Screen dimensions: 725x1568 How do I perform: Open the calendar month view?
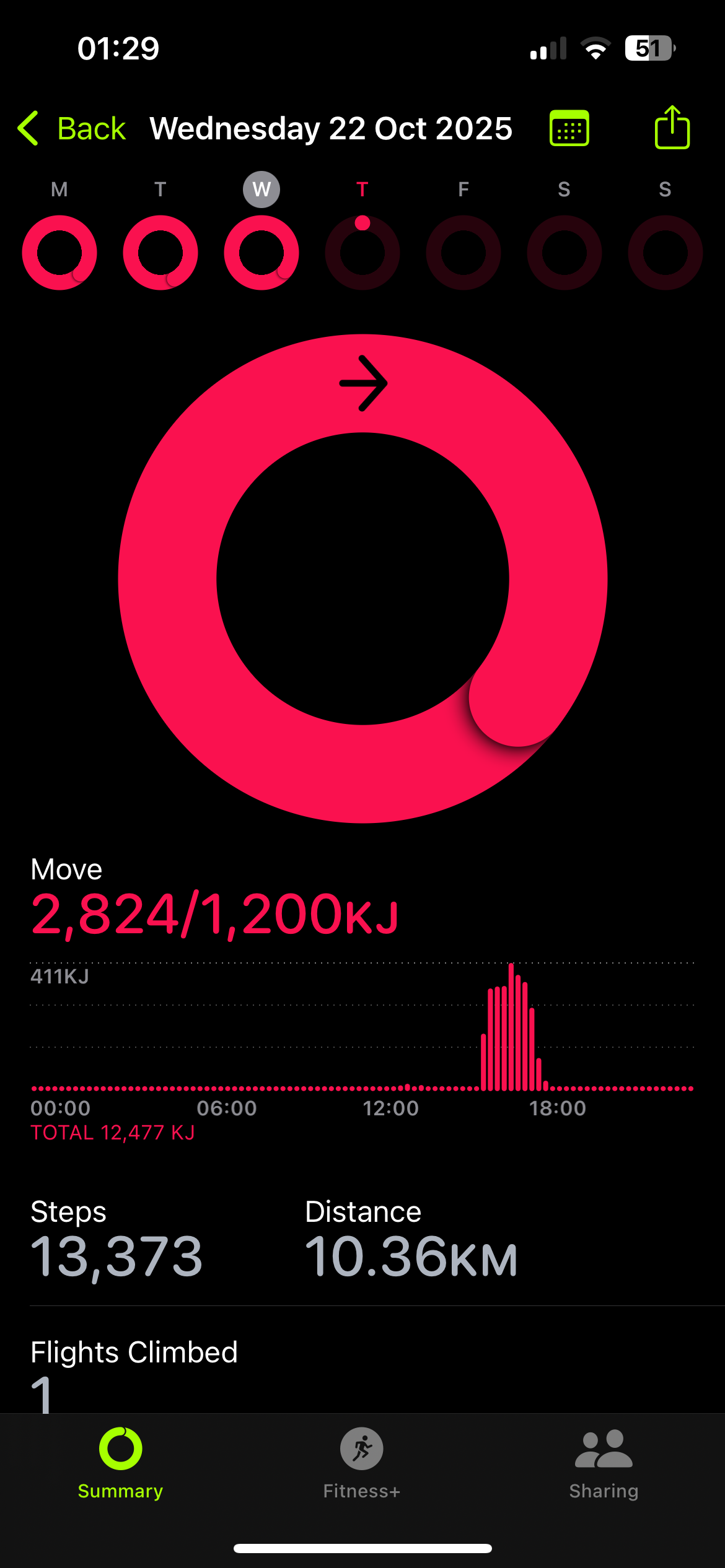[x=569, y=129]
